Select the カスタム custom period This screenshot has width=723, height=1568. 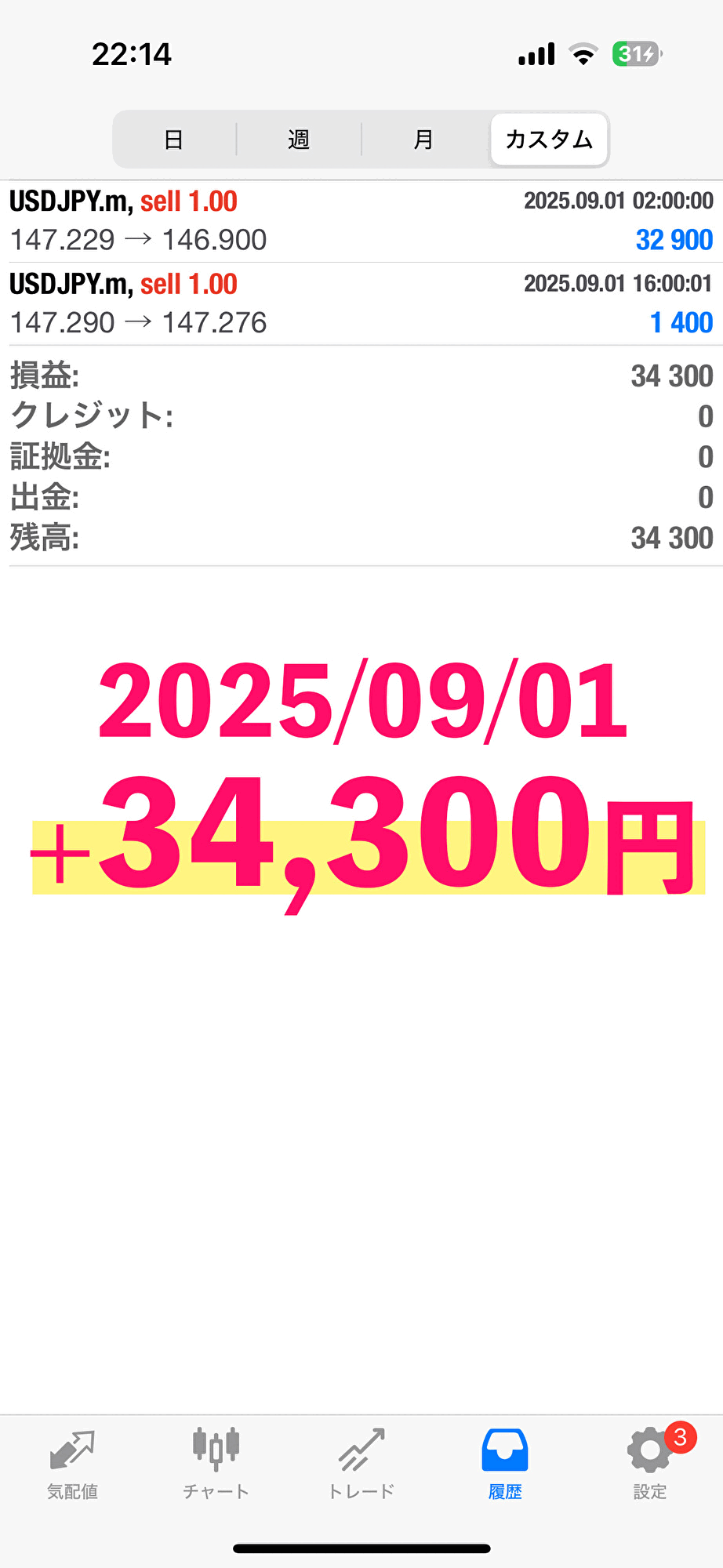point(549,140)
